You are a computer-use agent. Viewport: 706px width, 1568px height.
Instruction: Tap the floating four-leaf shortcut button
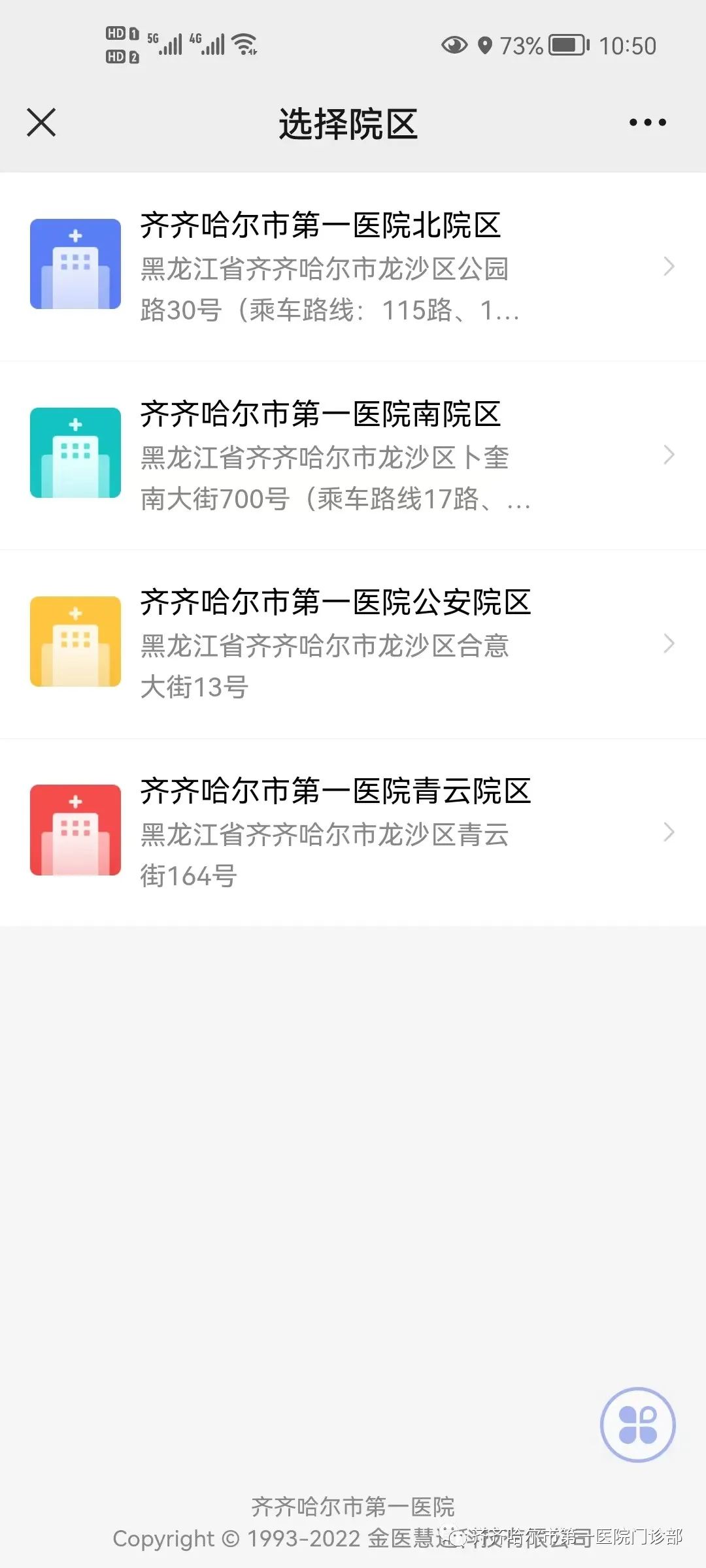pos(637,1424)
